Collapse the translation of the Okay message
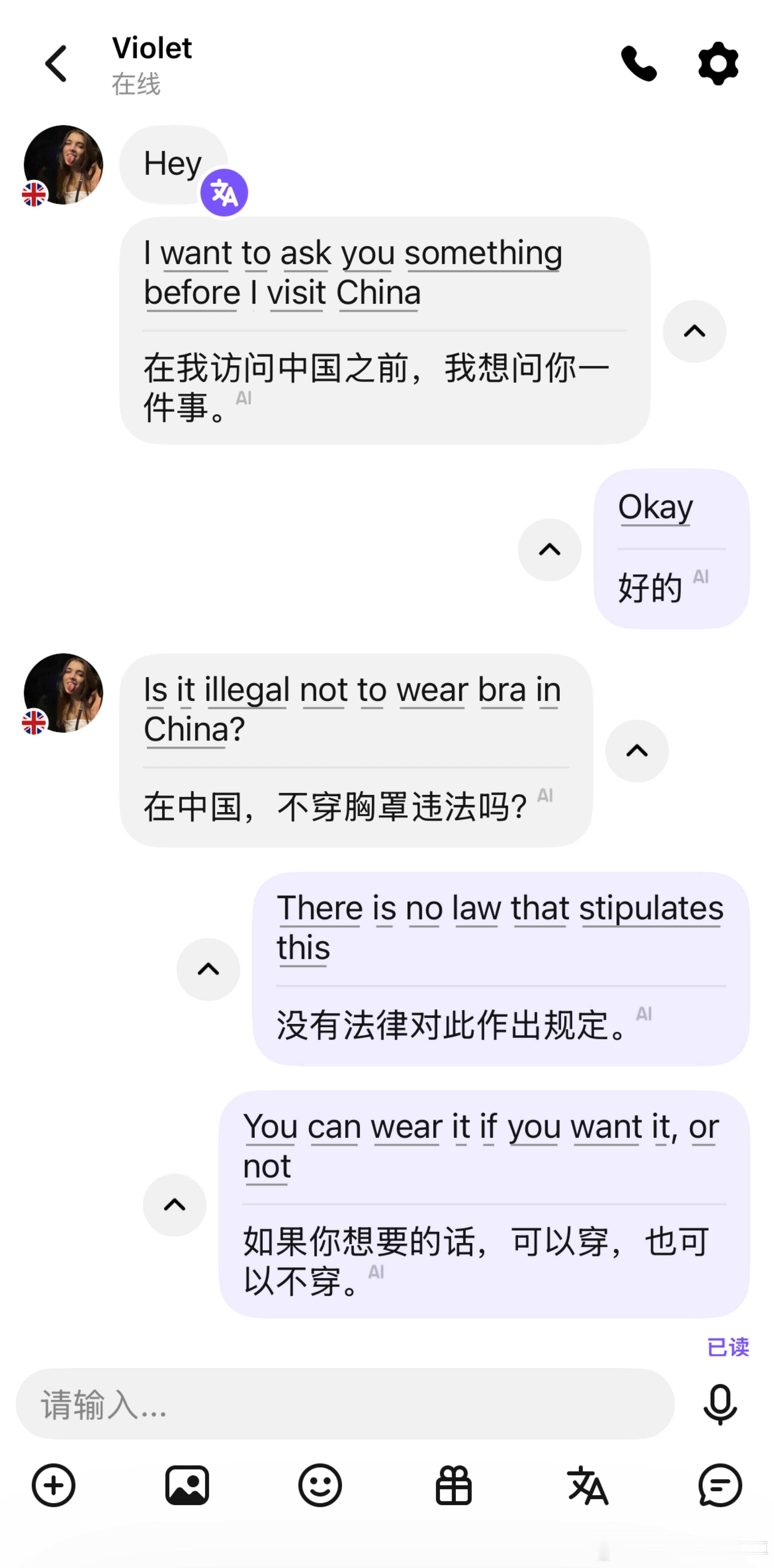This screenshot has height=1568, width=774. pyautogui.click(x=550, y=550)
